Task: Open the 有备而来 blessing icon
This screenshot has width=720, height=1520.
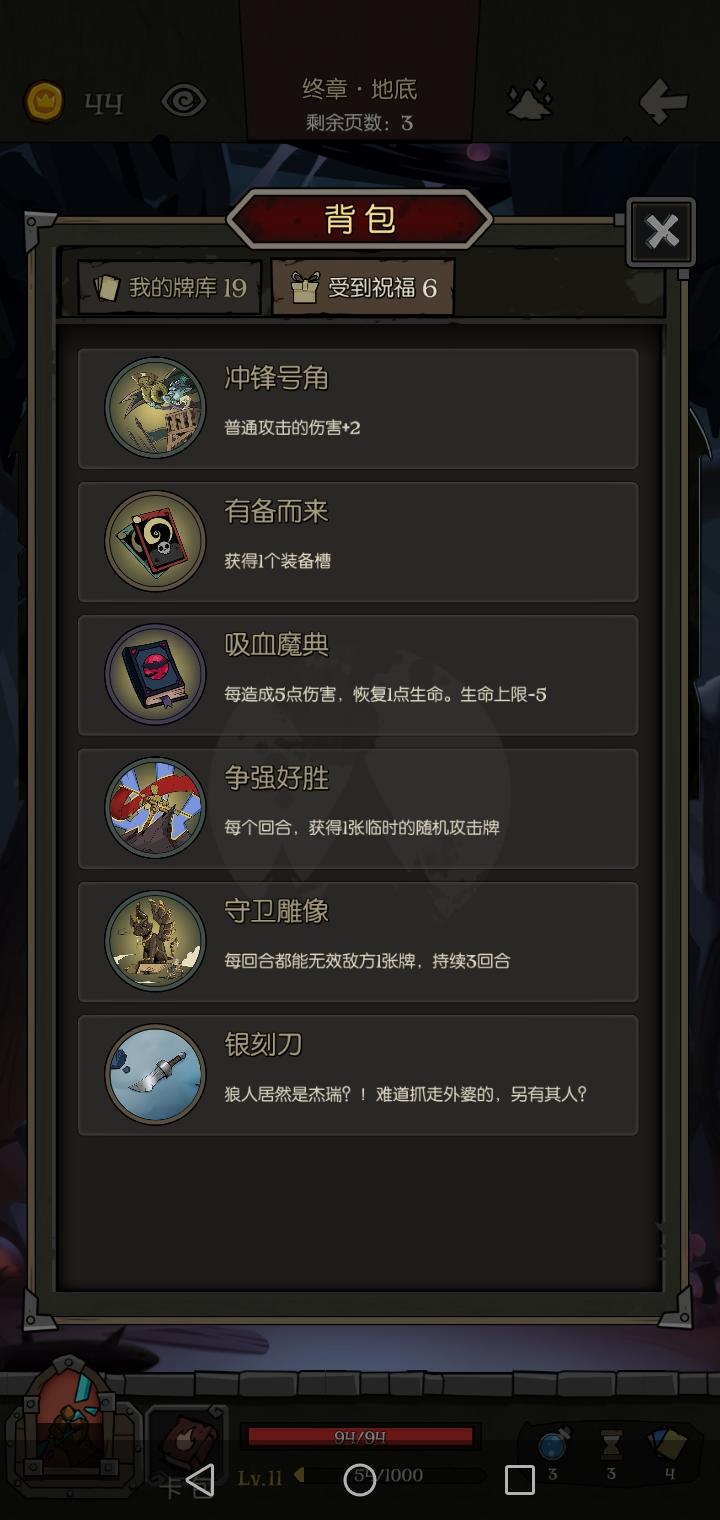Action: click(155, 541)
